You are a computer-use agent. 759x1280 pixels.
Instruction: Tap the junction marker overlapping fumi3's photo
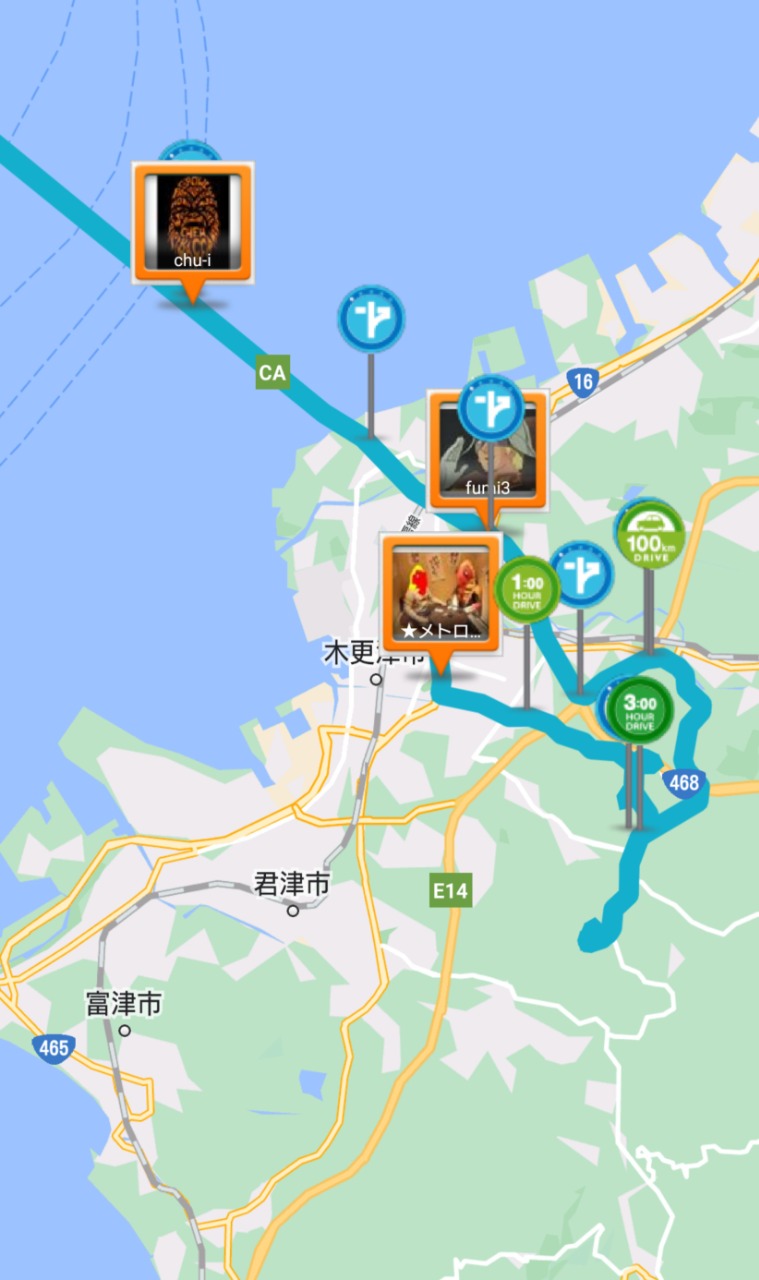tap(491, 408)
